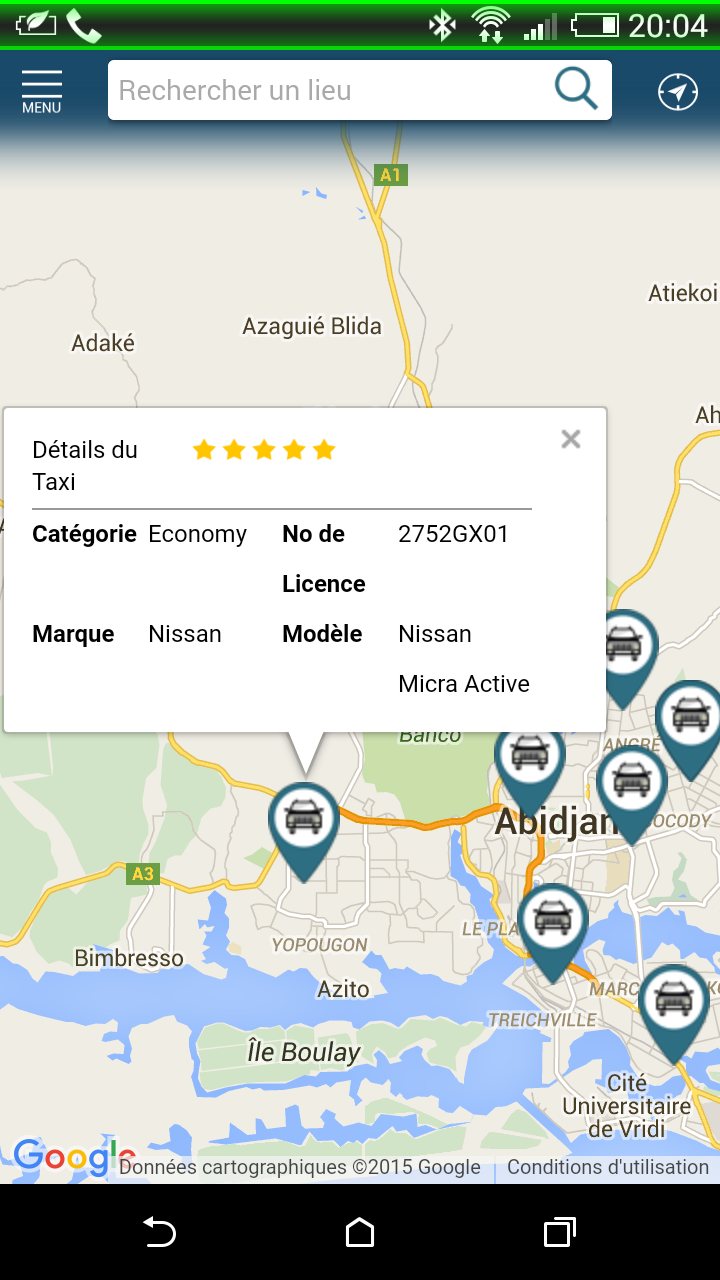The height and width of the screenshot is (1280, 720).
Task: Tap the magnifying glass search icon
Action: coord(576,90)
